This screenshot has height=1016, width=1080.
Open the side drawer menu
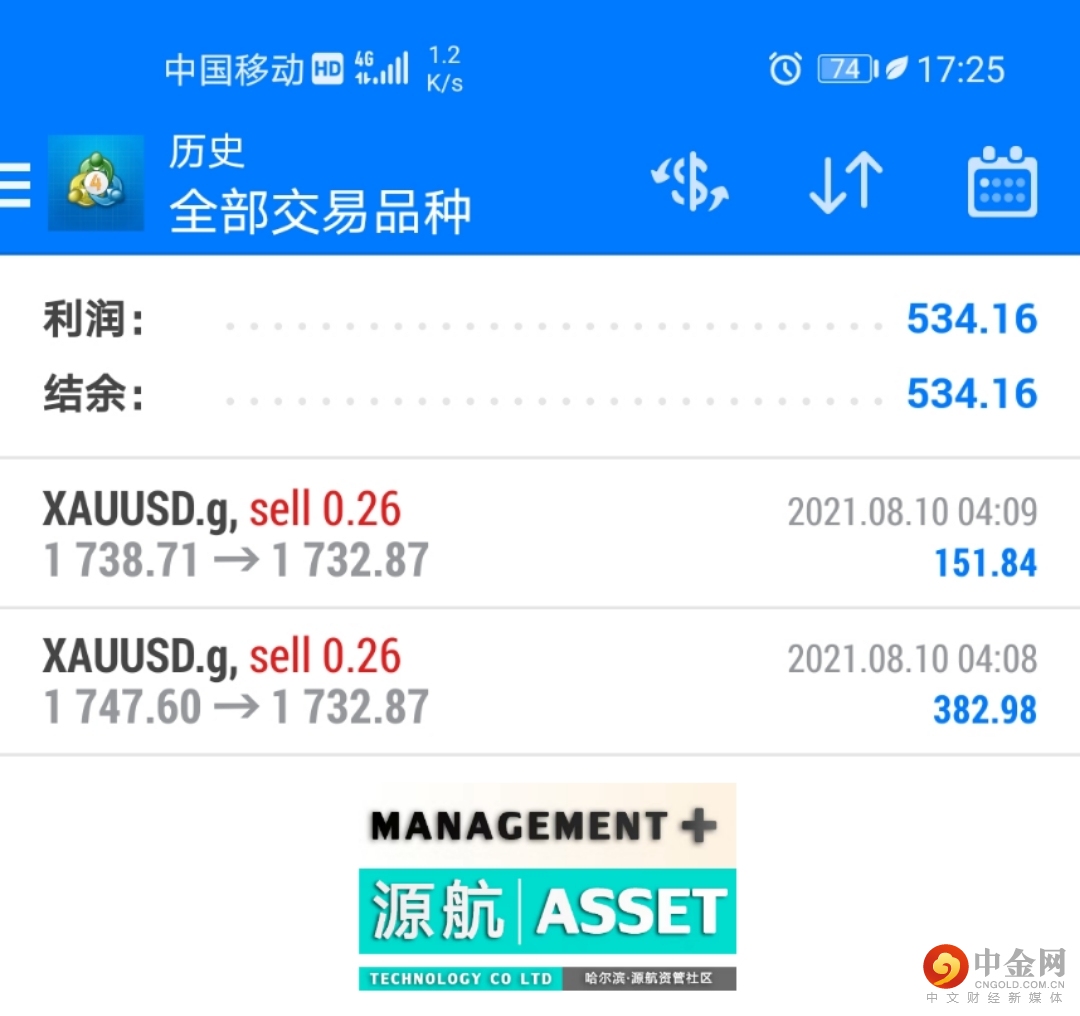(16, 185)
